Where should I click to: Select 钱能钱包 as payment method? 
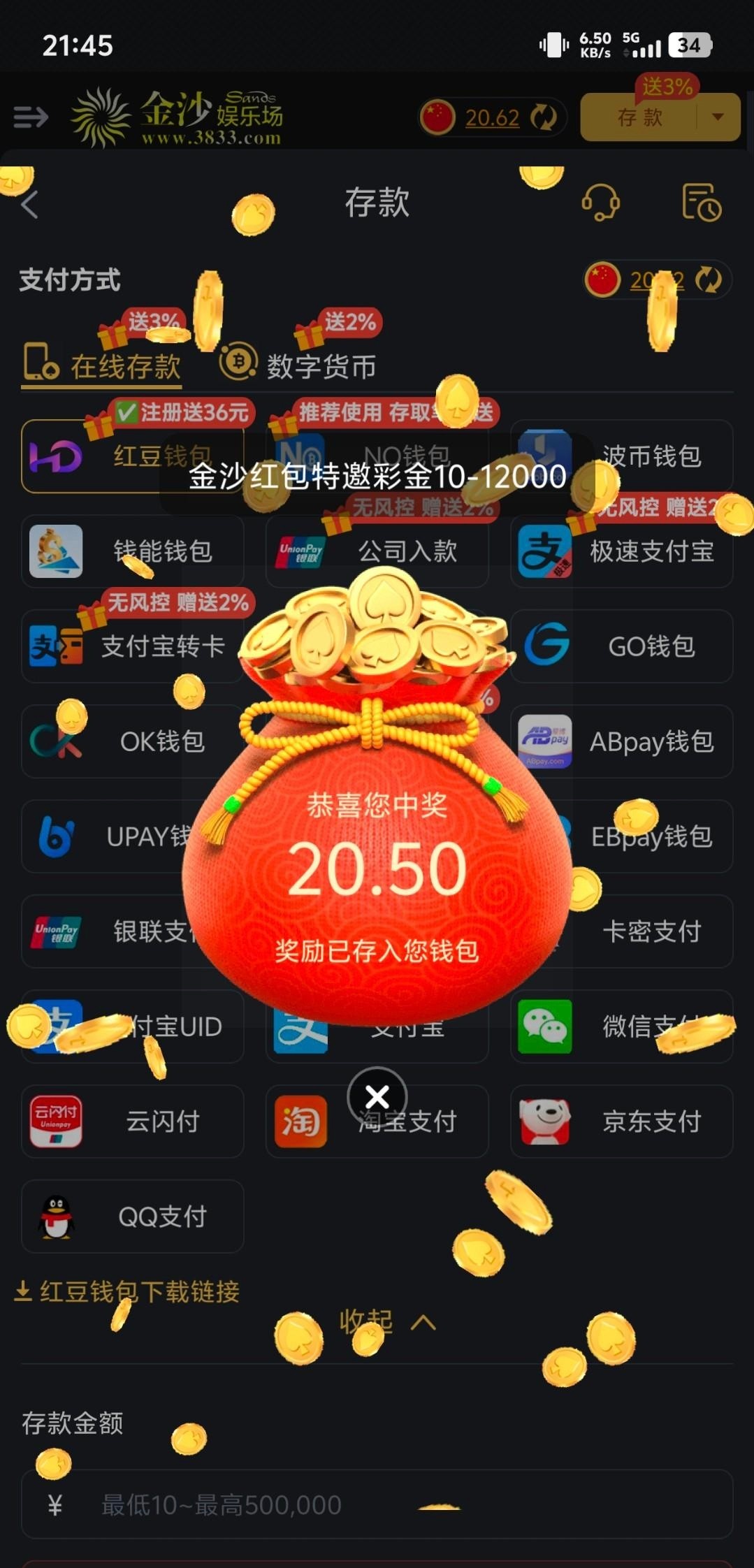point(132,551)
